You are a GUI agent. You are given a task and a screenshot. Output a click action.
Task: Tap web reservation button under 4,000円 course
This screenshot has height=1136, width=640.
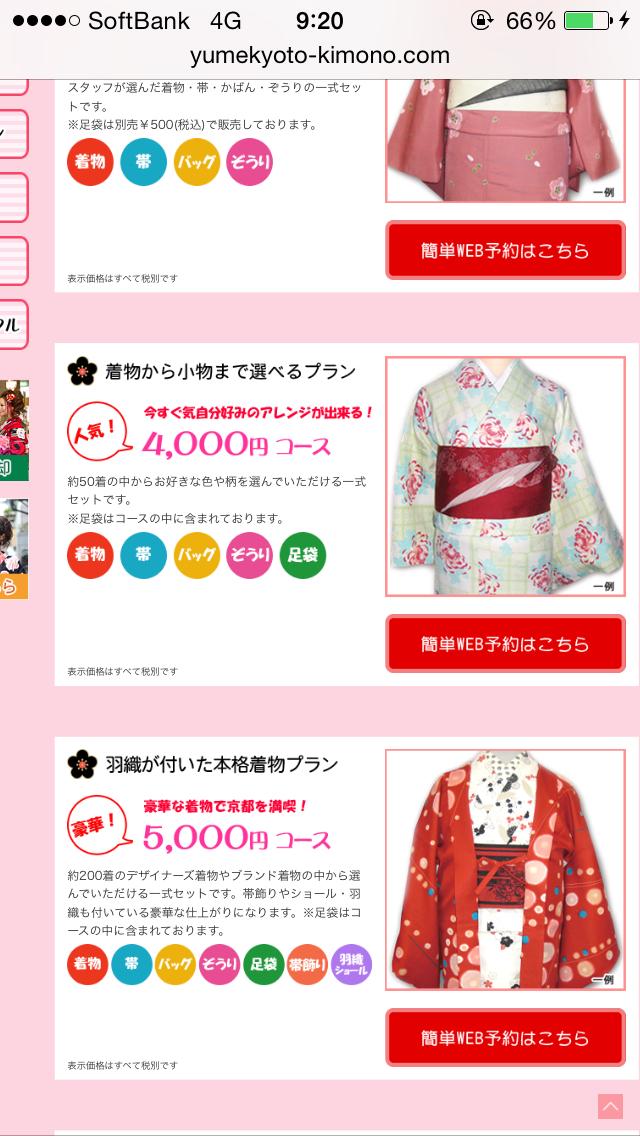tap(505, 643)
